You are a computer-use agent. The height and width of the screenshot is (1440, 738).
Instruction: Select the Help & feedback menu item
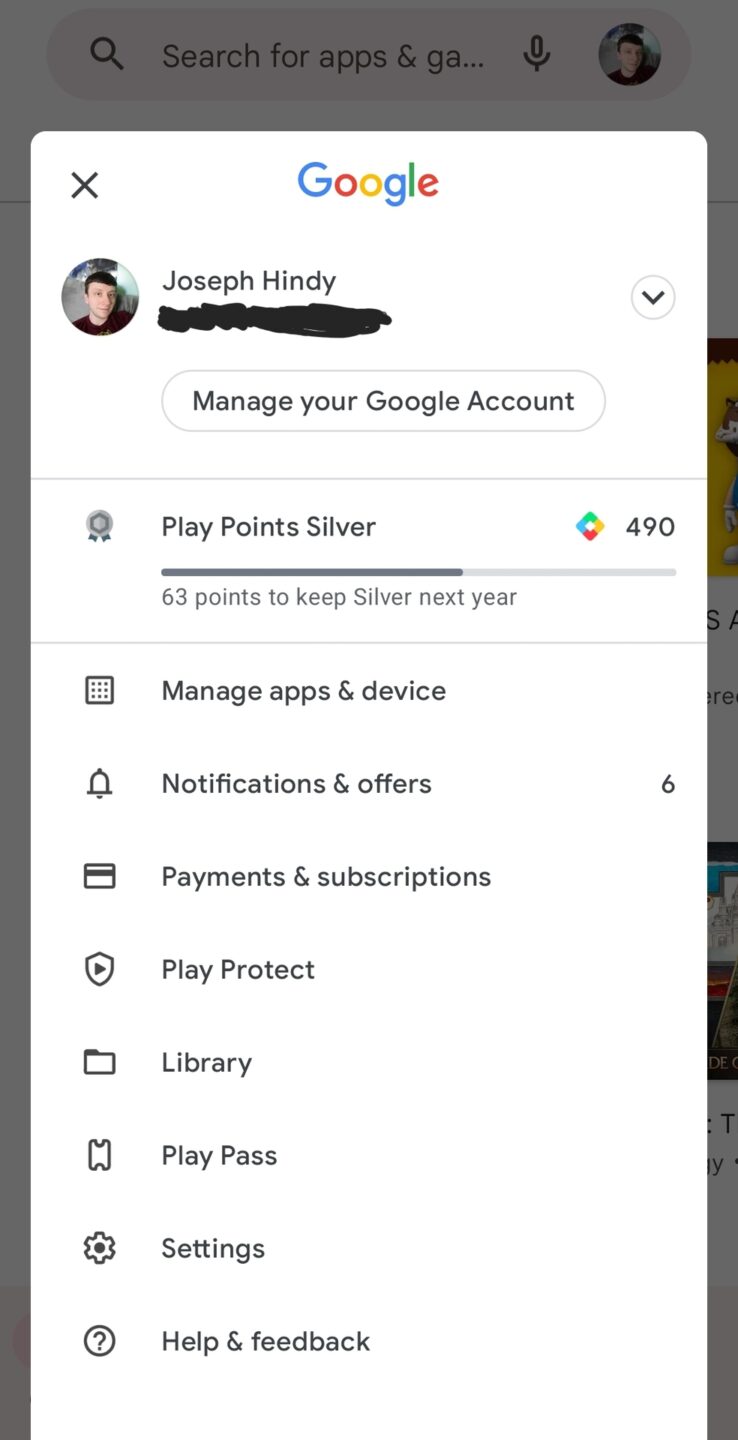point(265,1340)
